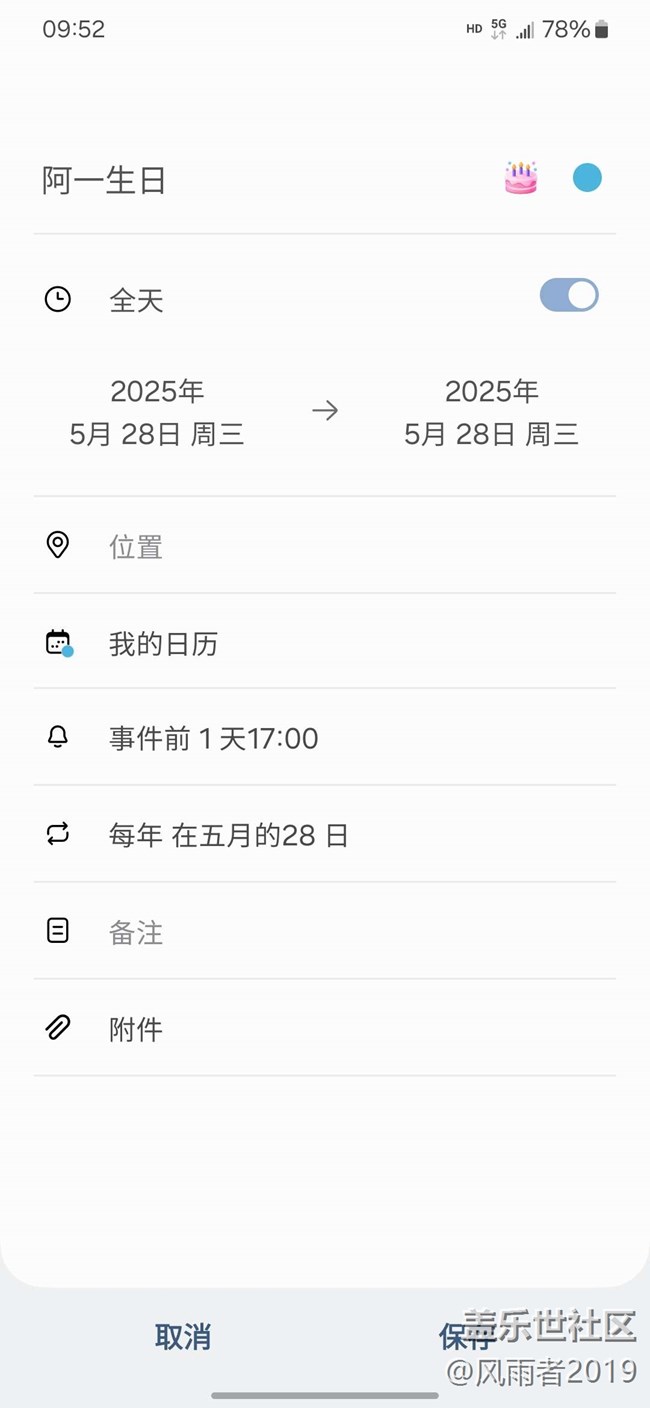Change the reminder 事件前1天17:00
The height and width of the screenshot is (1408, 650).
point(300,739)
